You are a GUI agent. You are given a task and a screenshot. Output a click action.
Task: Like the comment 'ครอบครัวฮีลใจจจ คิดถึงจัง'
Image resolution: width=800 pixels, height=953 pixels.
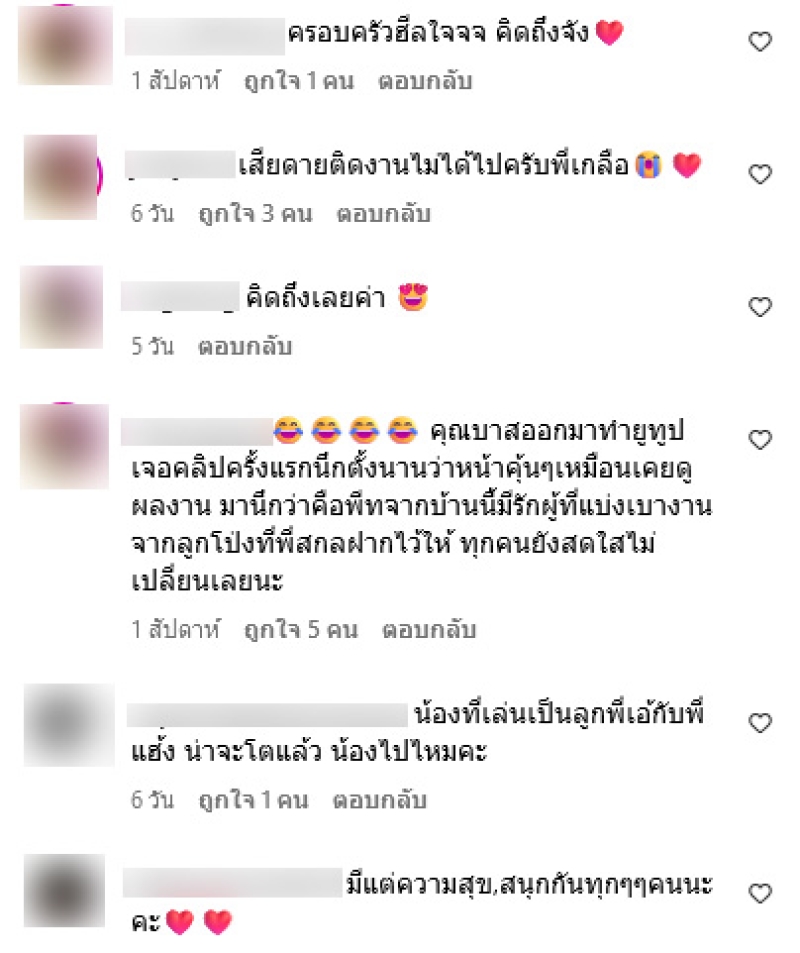(760, 42)
